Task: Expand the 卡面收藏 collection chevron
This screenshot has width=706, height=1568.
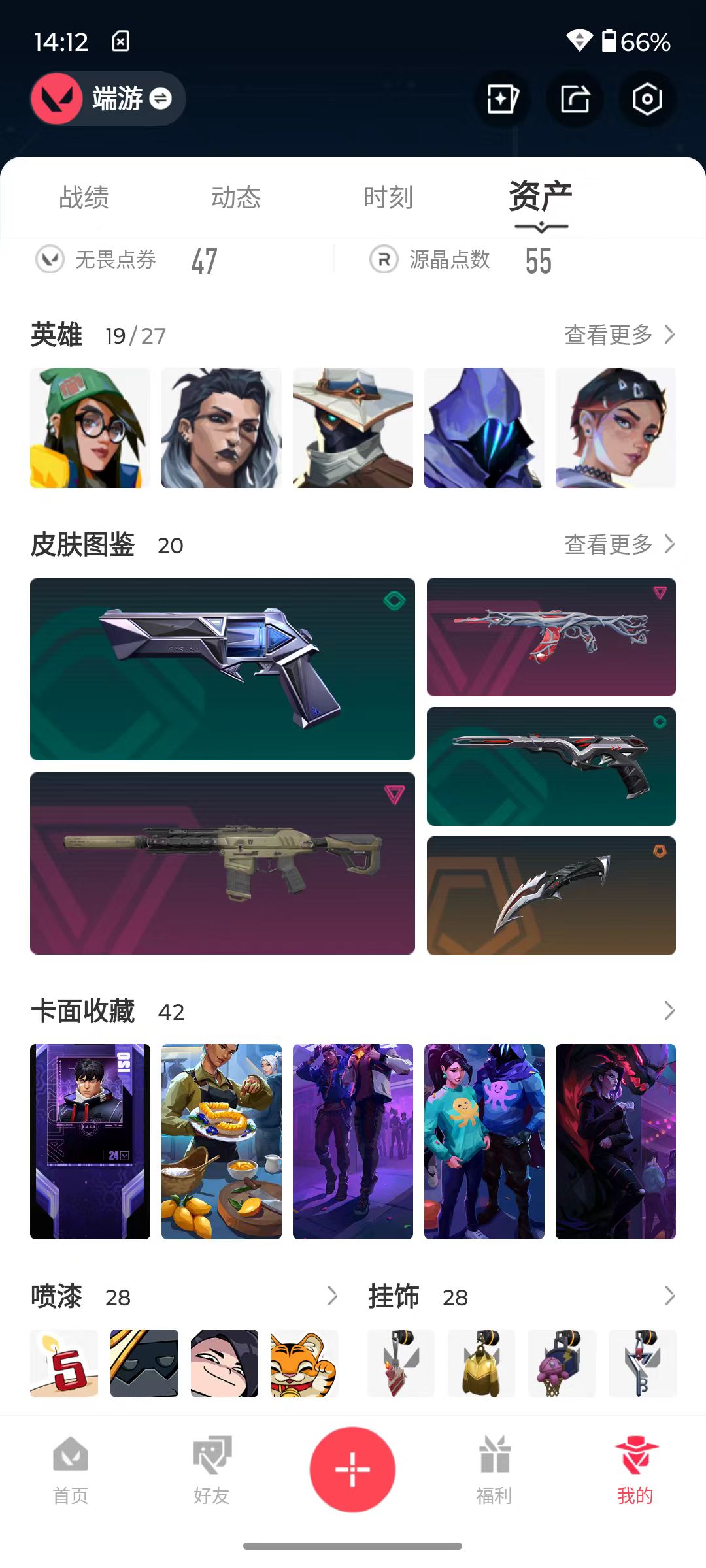Action: (x=669, y=1011)
